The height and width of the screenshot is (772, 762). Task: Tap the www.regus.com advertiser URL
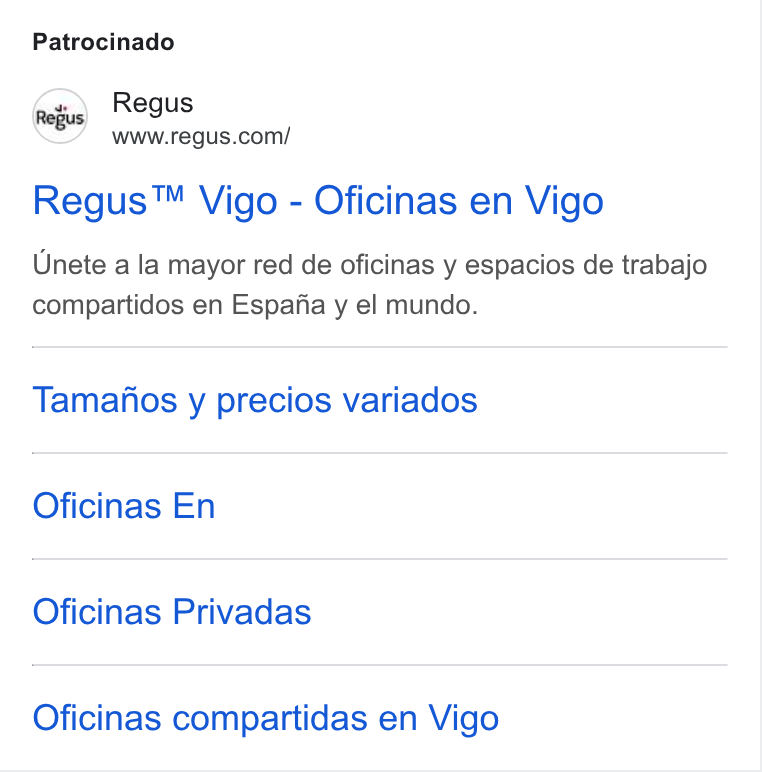point(201,136)
